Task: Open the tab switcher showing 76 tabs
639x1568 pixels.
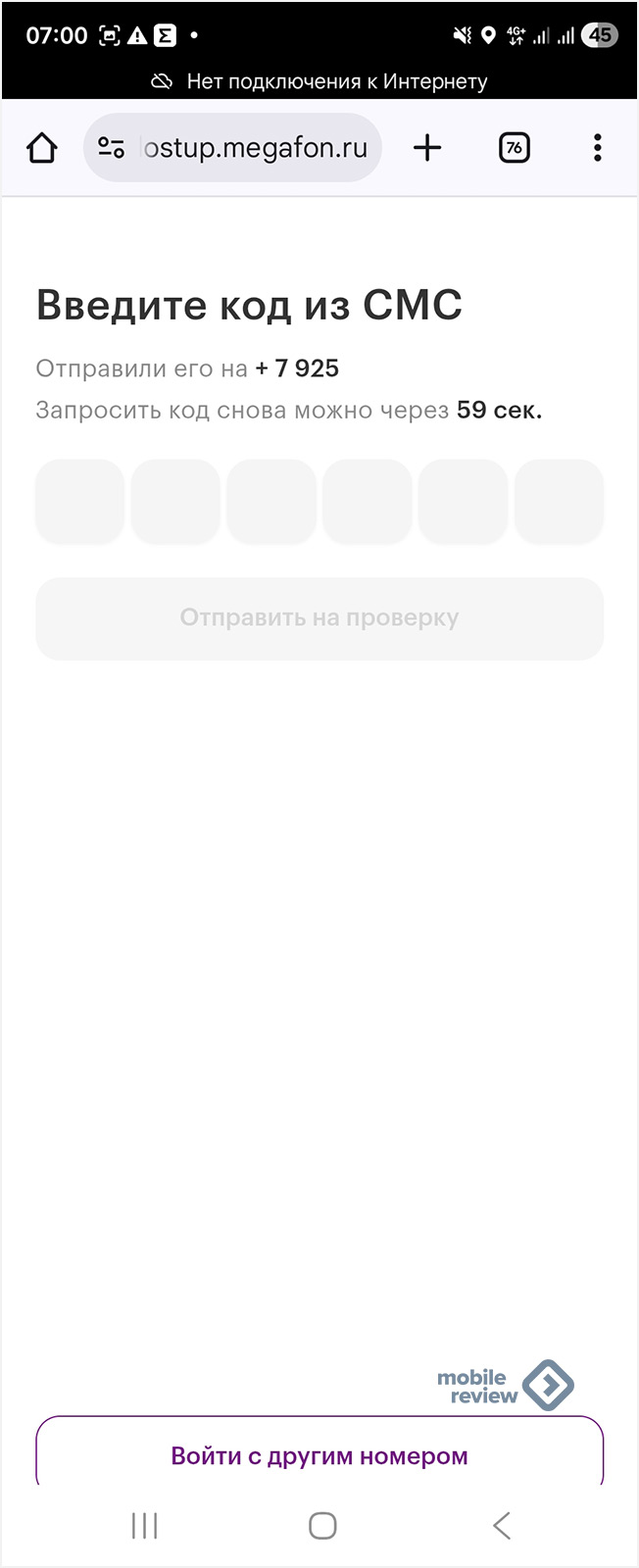Action: coord(514,149)
